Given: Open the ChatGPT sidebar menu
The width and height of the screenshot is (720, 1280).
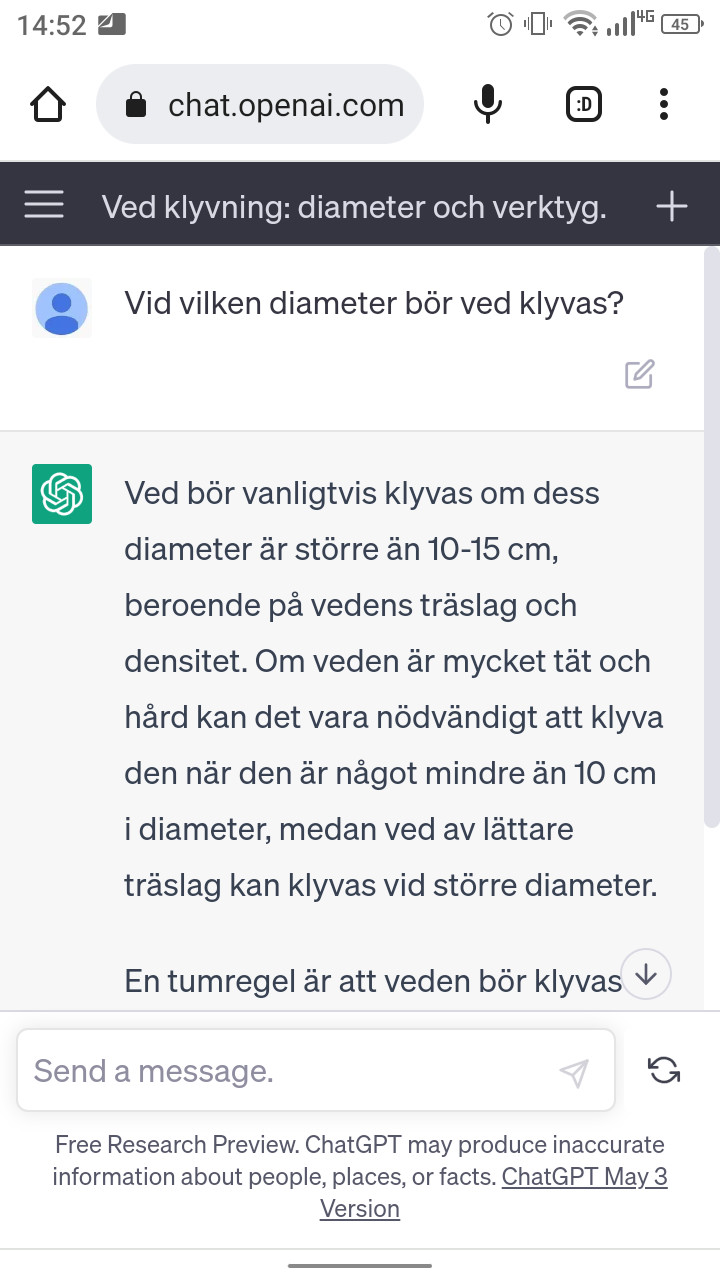Looking at the screenshot, I should [x=44, y=206].
